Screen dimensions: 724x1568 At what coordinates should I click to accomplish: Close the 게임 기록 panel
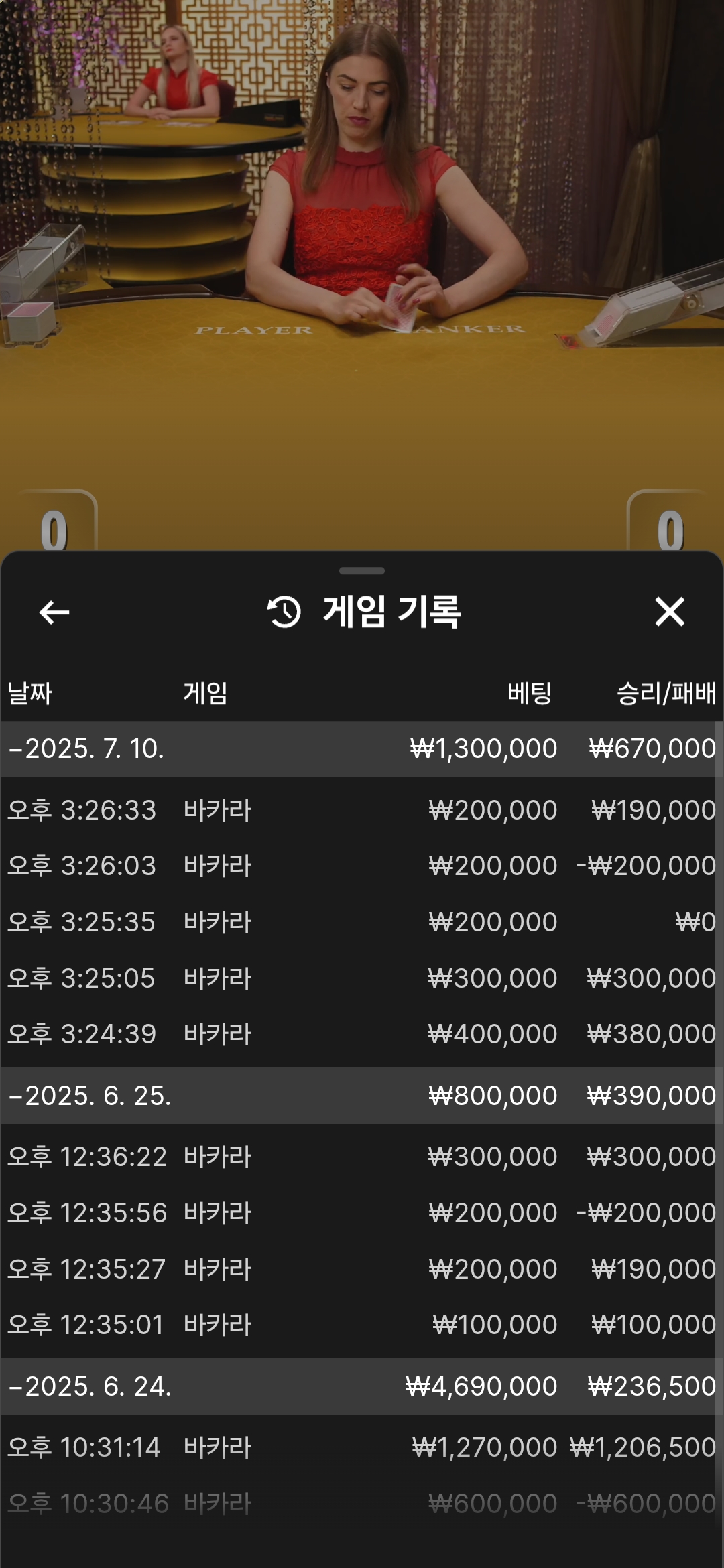[670, 612]
